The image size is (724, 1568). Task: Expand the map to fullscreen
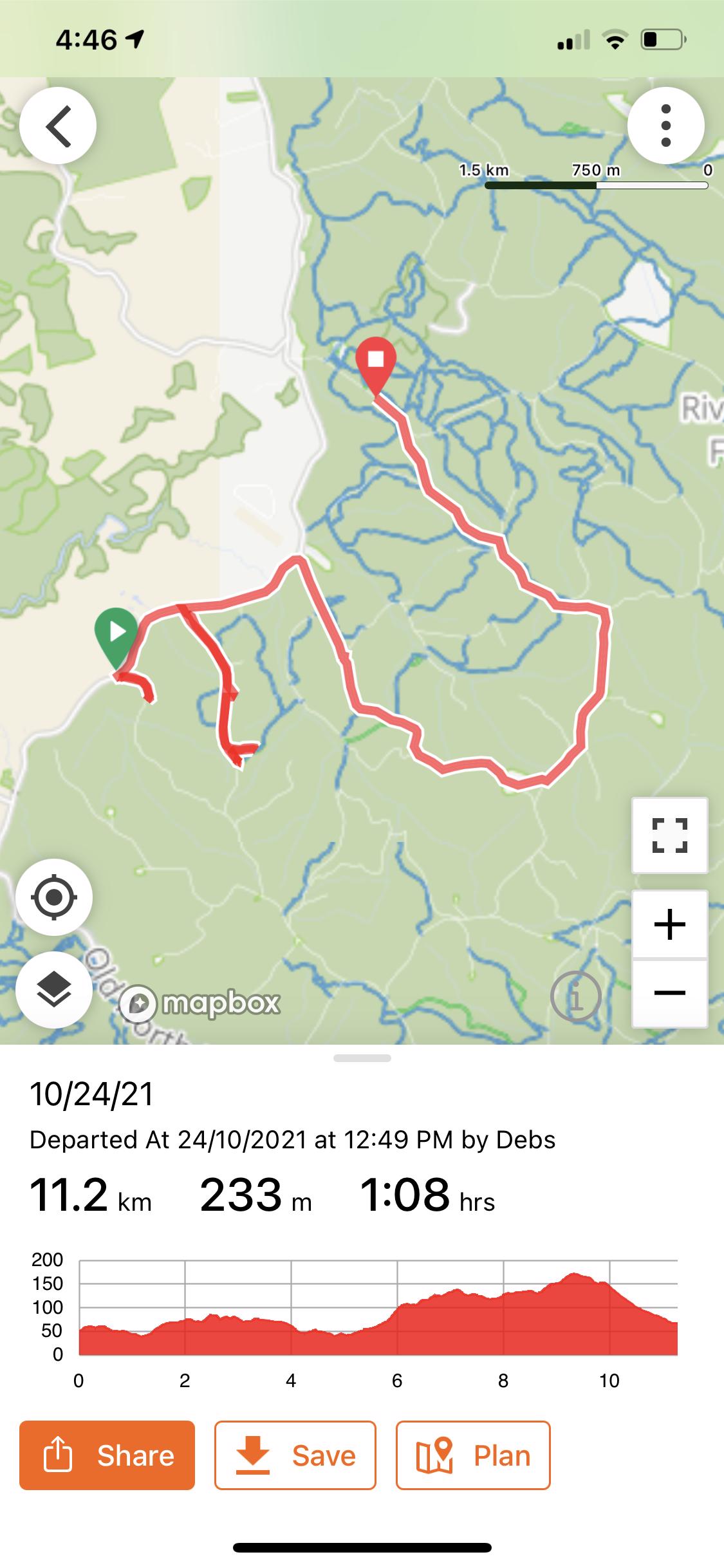tap(669, 835)
